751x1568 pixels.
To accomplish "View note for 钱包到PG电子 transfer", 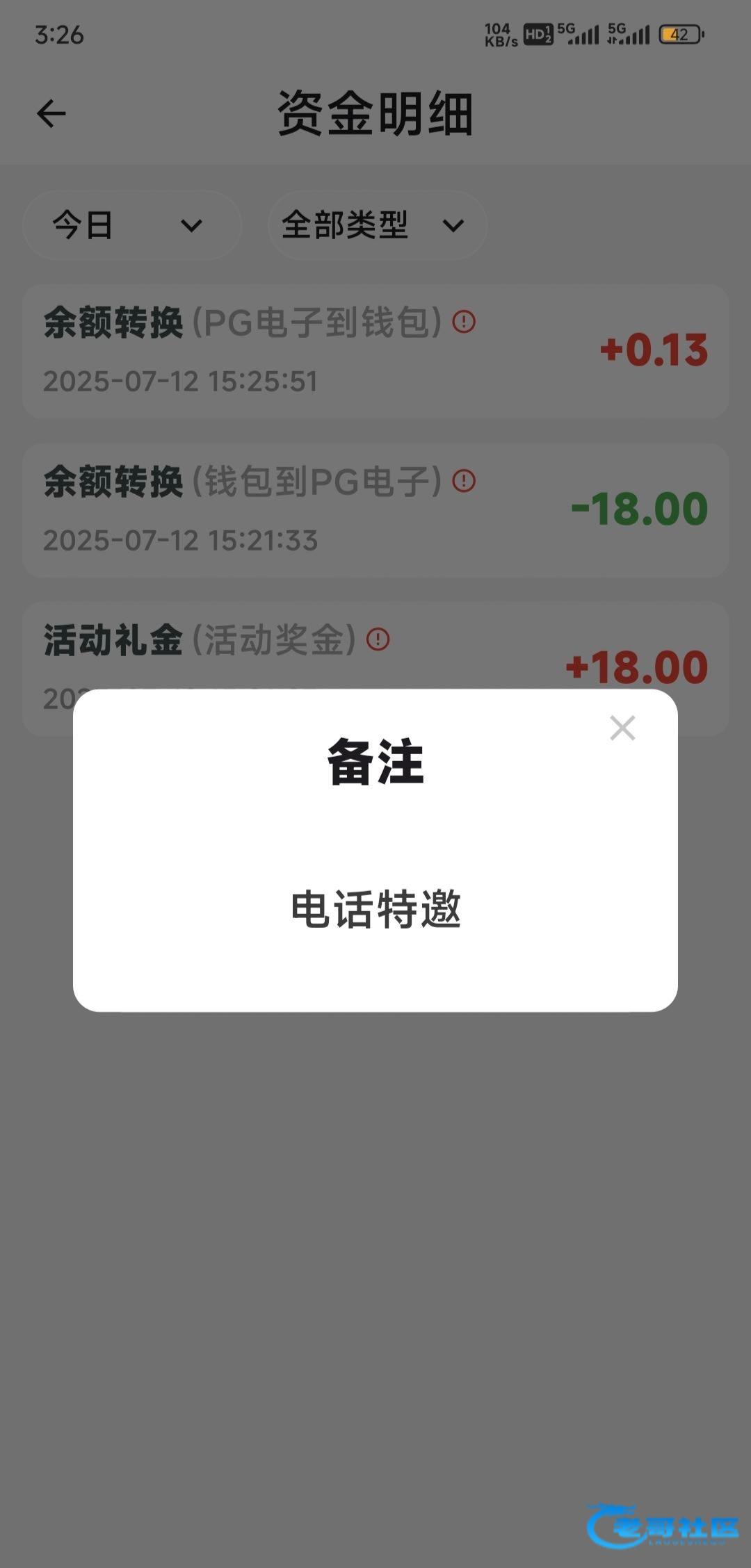I will (464, 481).
